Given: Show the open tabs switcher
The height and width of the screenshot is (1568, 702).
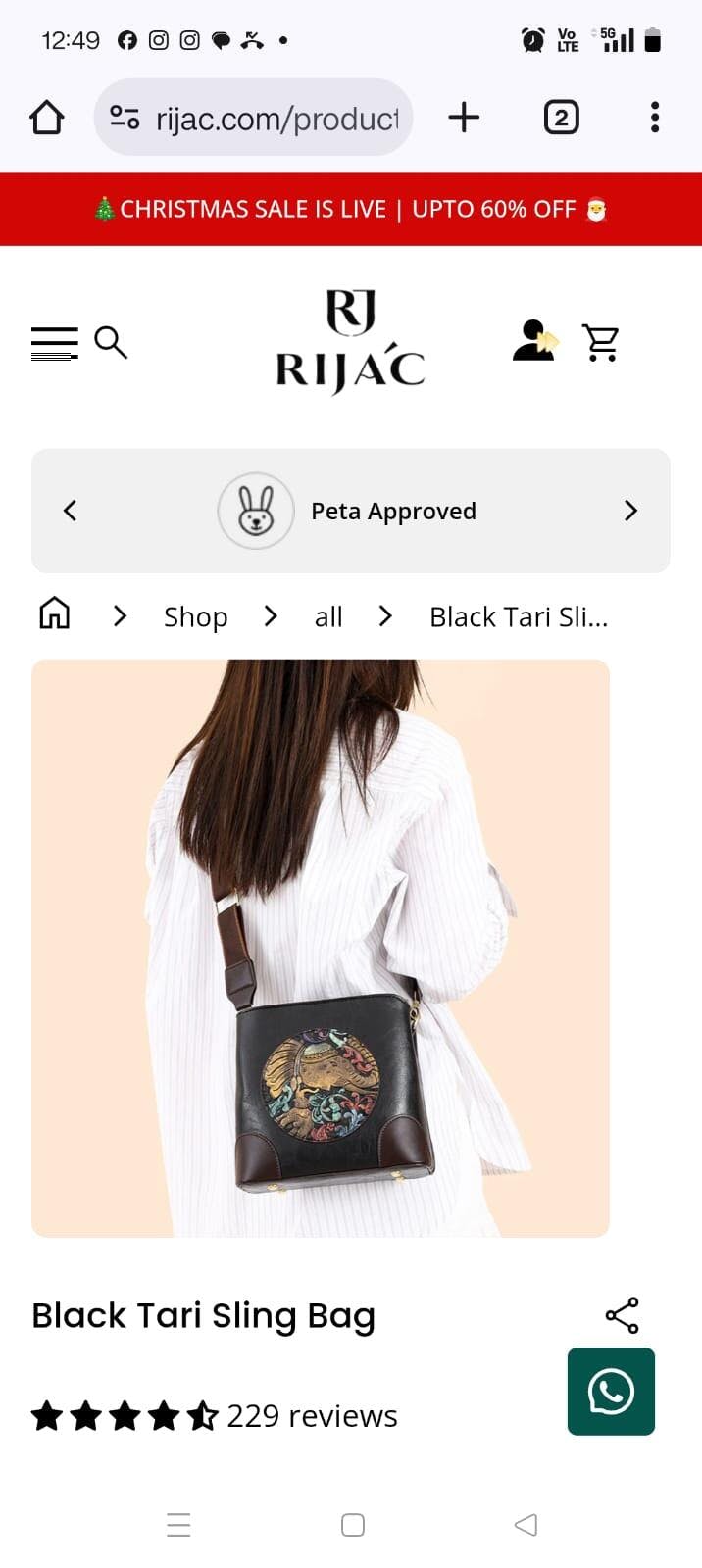Looking at the screenshot, I should coord(561,118).
